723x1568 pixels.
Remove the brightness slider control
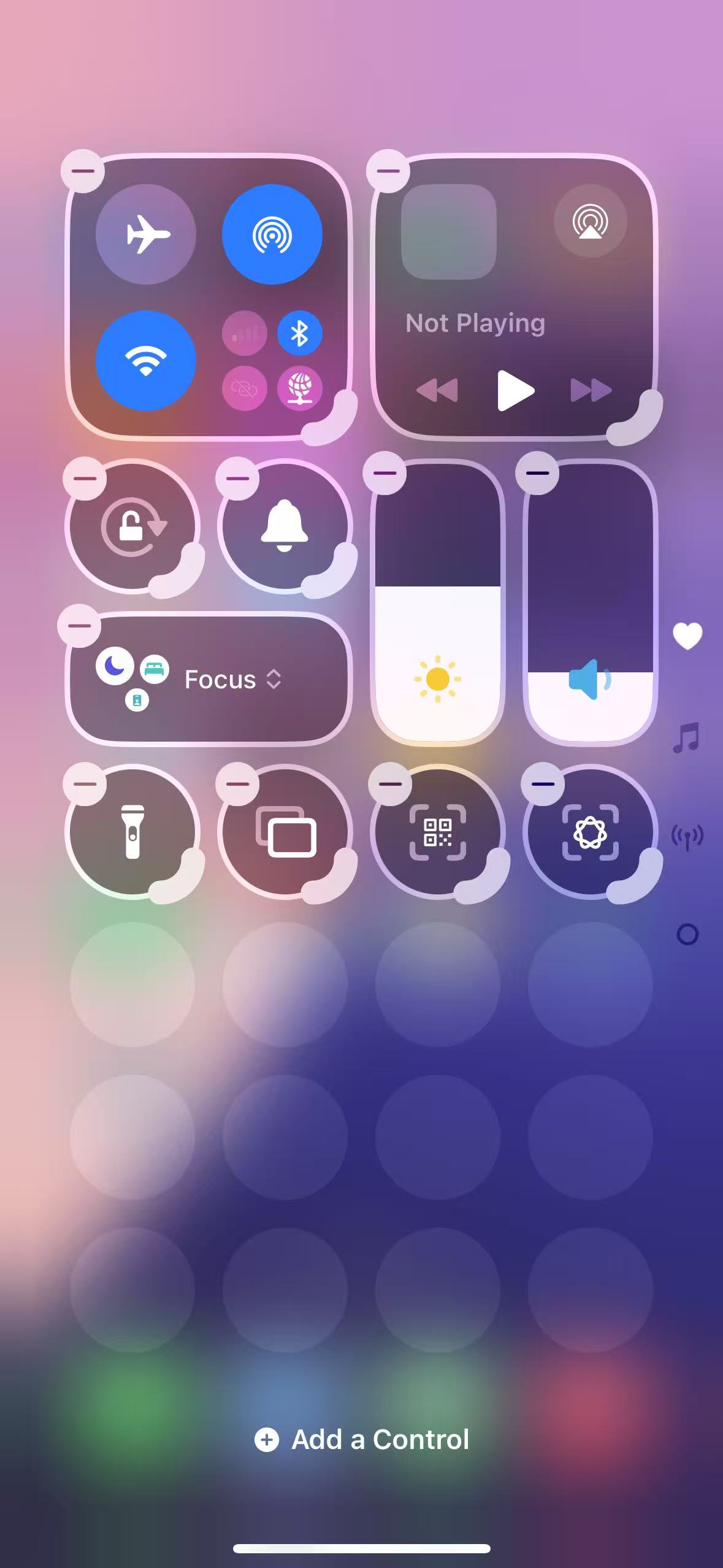coord(384,473)
